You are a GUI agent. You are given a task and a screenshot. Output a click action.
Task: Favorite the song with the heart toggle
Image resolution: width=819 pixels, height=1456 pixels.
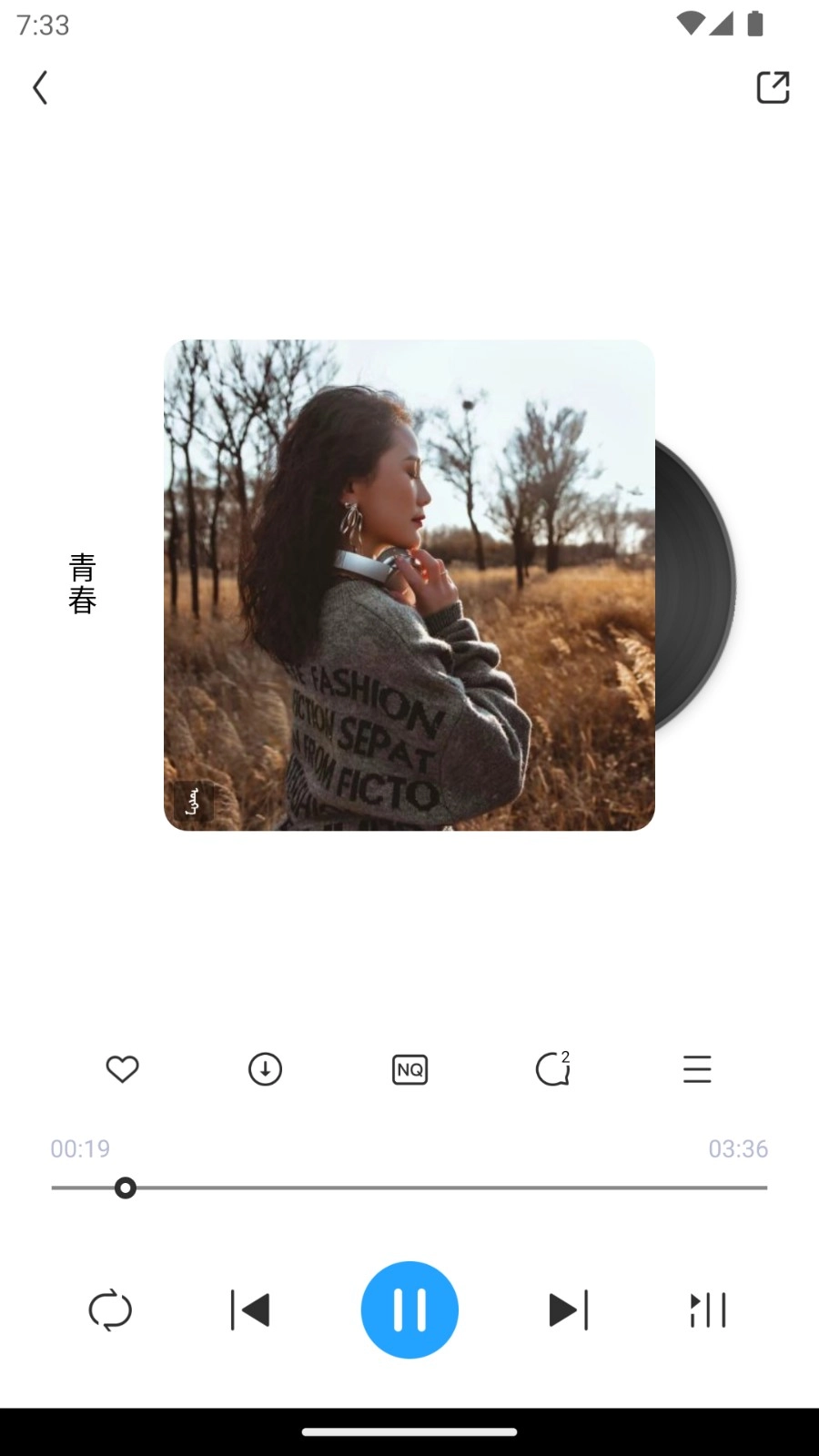click(x=122, y=1069)
